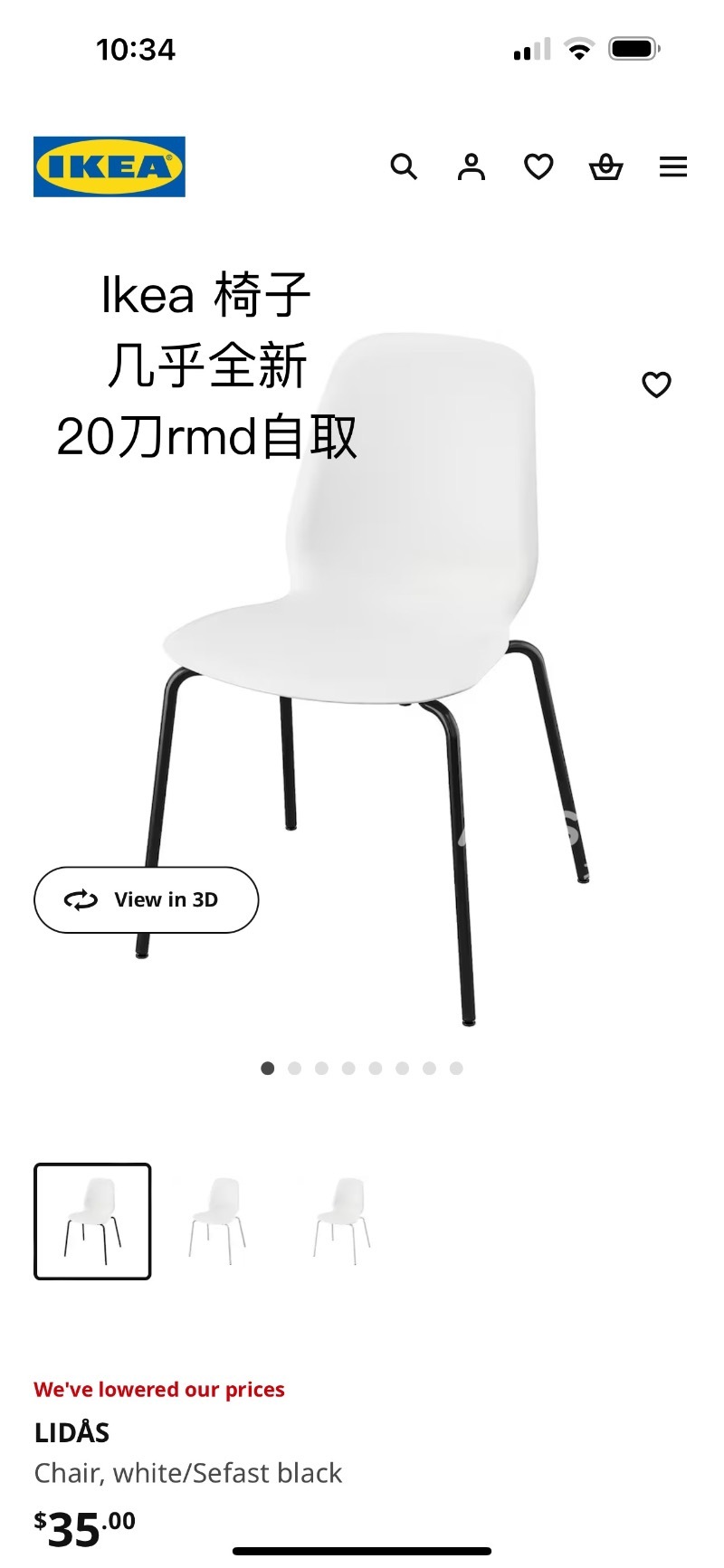
Task: Open the favorites heart in the header
Action: 538,166
